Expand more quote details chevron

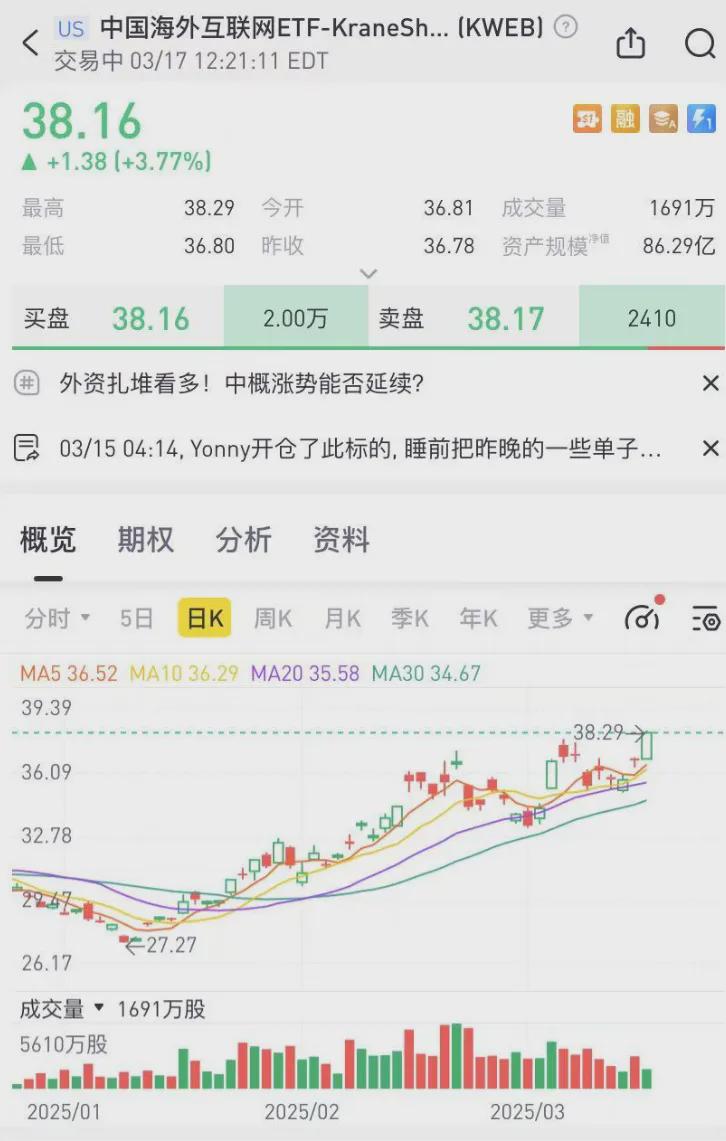click(368, 274)
